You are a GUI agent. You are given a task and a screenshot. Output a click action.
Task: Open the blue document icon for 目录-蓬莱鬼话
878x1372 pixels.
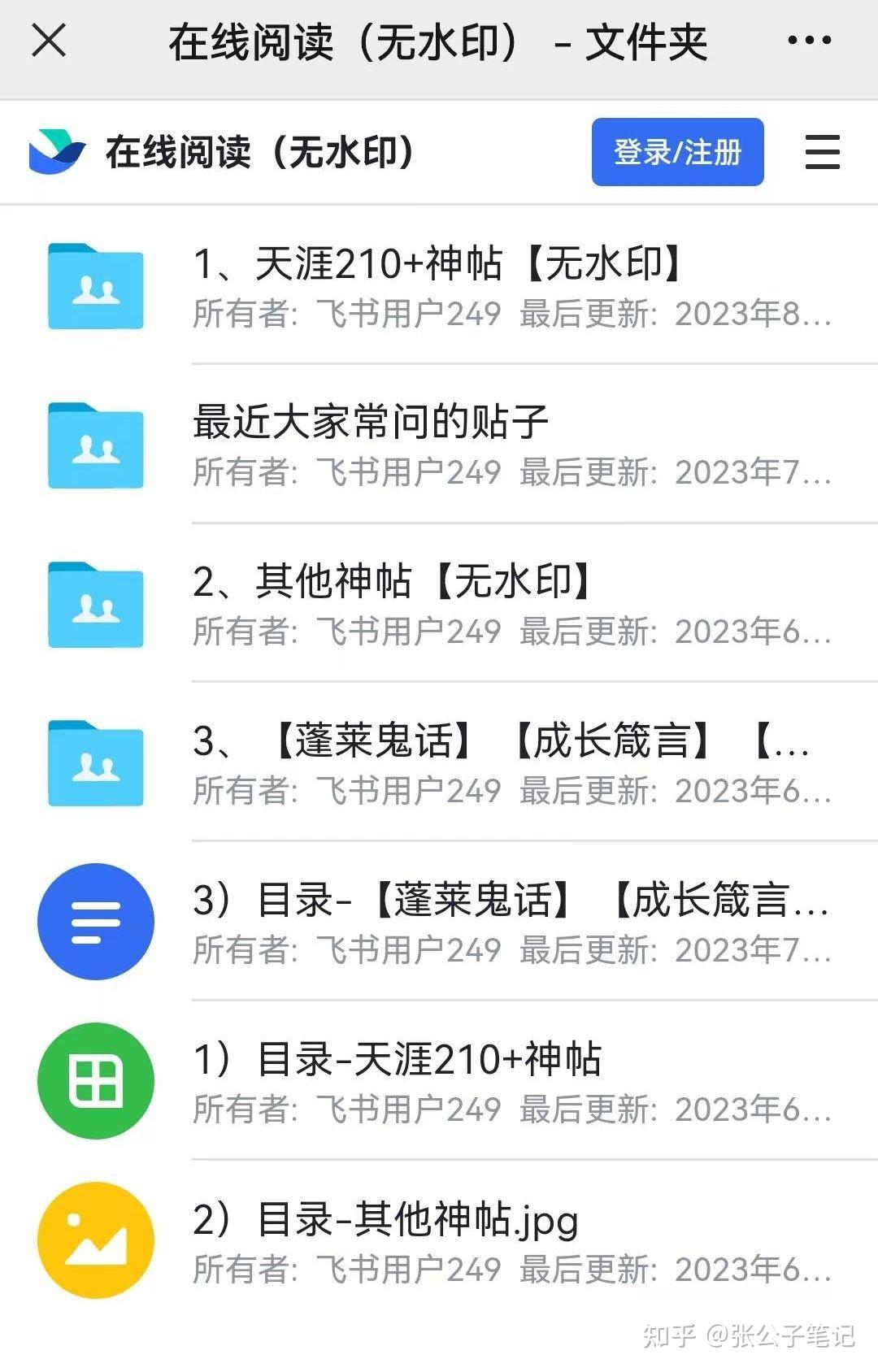pyautogui.click(x=95, y=922)
